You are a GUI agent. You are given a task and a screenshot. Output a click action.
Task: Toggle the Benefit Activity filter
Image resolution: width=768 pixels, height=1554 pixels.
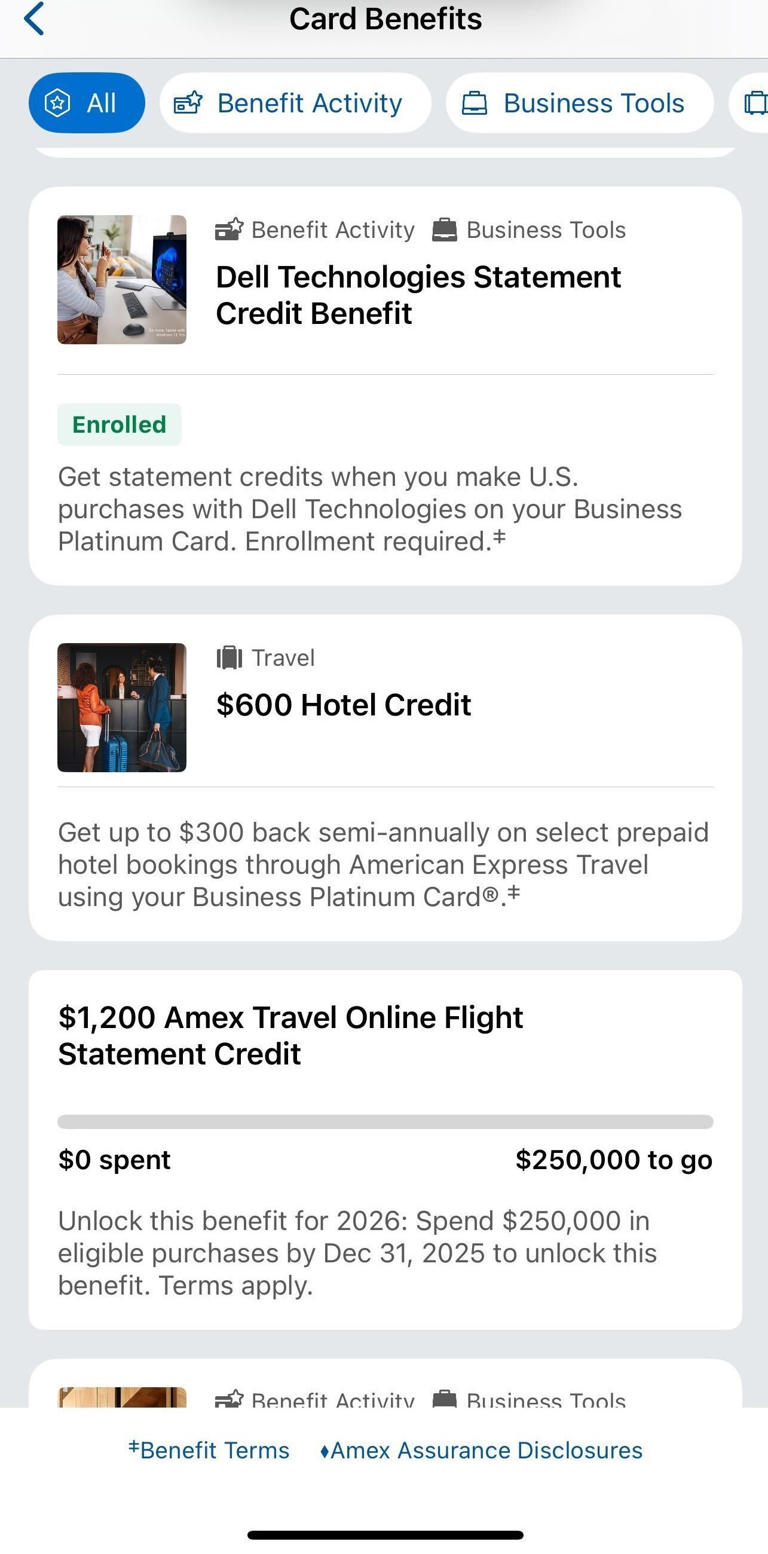click(x=294, y=101)
